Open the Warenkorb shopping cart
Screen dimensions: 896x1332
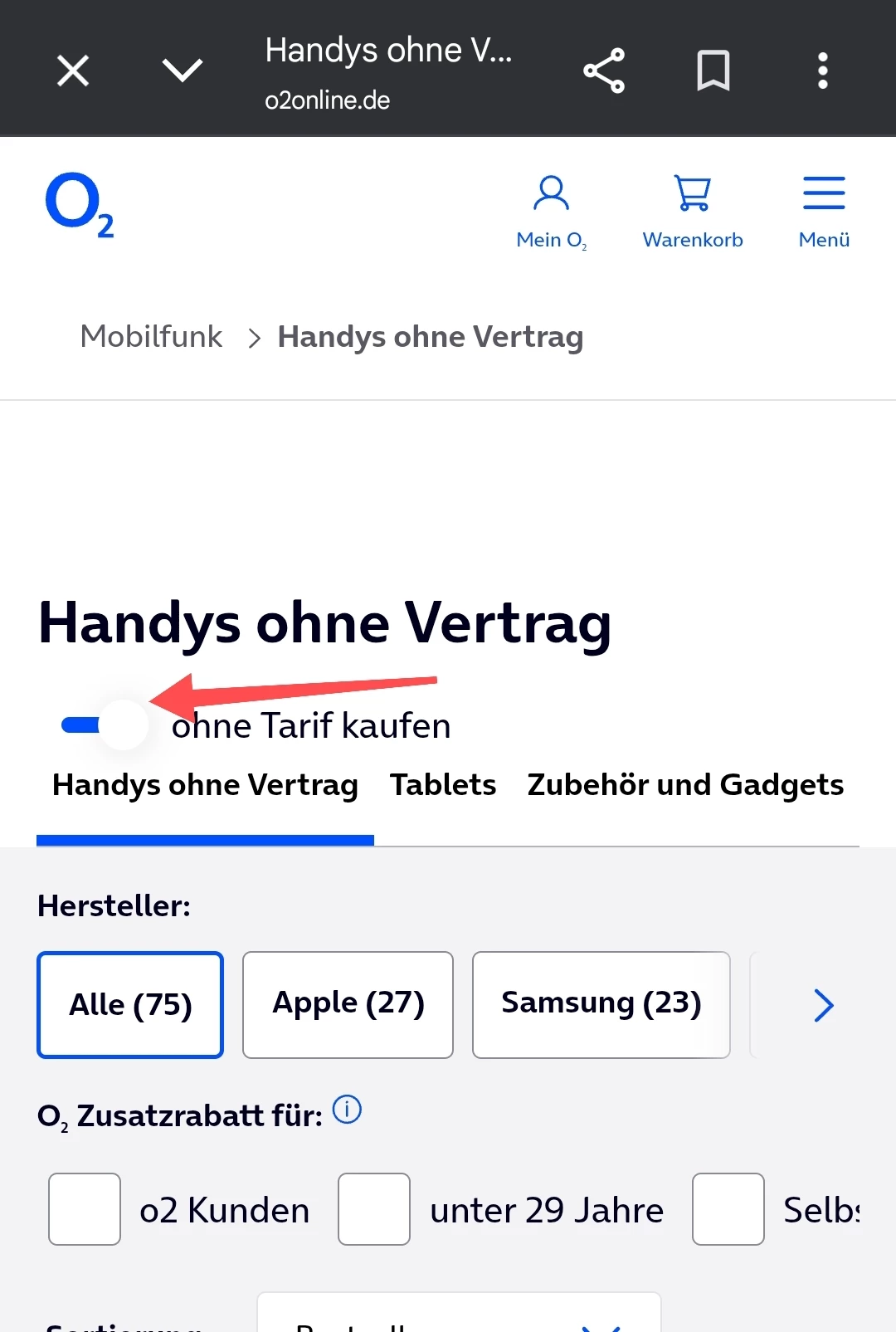pos(693,212)
